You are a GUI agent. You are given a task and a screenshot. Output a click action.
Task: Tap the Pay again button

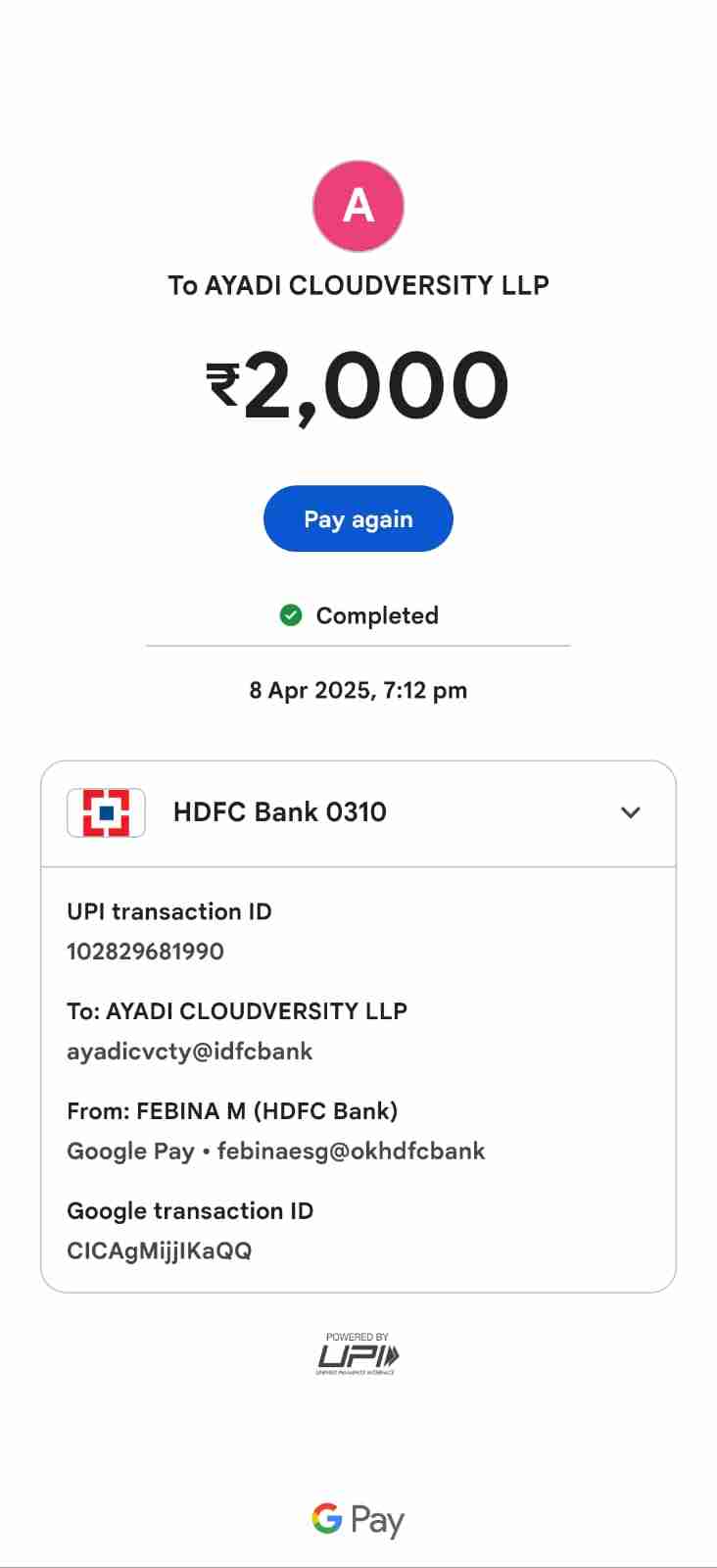tap(358, 518)
